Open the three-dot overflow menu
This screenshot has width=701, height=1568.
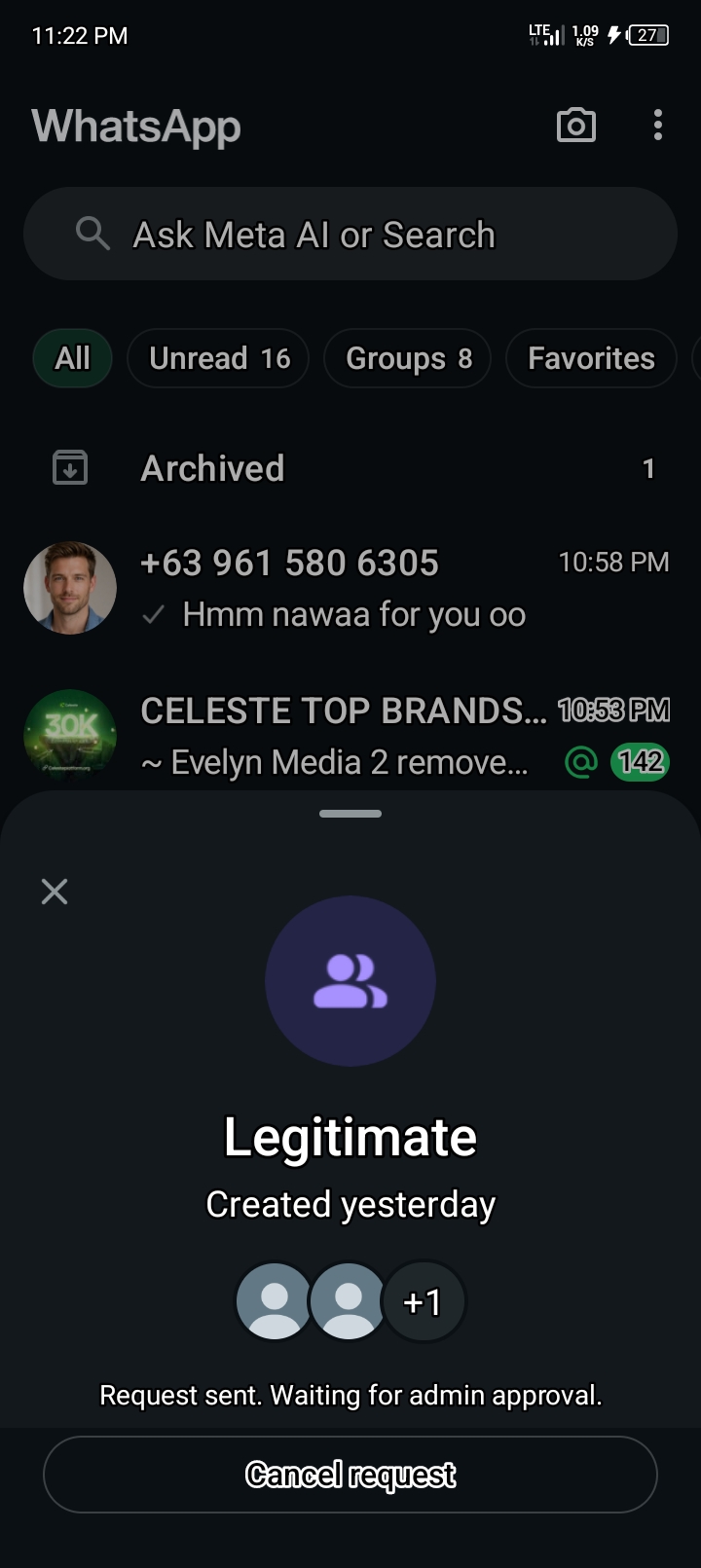pyautogui.click(x=658, y=126)
